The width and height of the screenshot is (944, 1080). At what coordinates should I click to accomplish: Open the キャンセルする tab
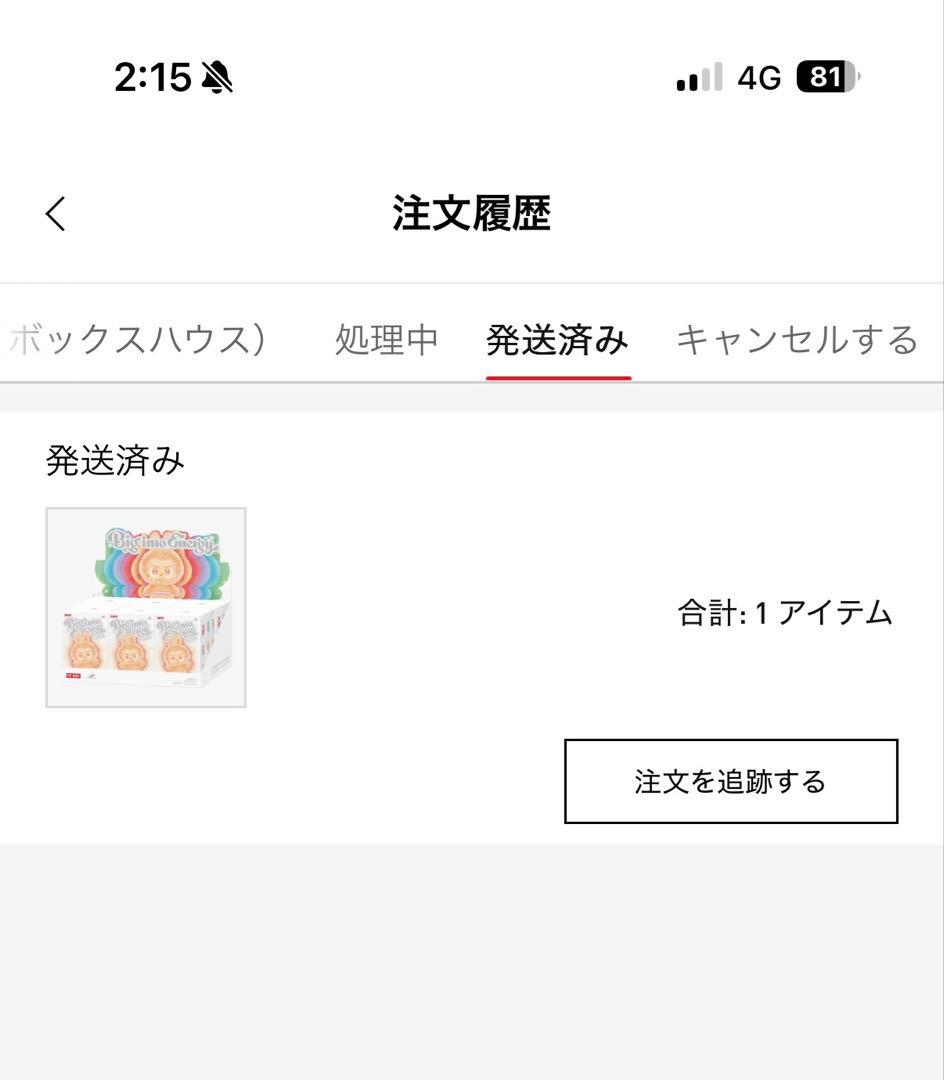[797, 340]
